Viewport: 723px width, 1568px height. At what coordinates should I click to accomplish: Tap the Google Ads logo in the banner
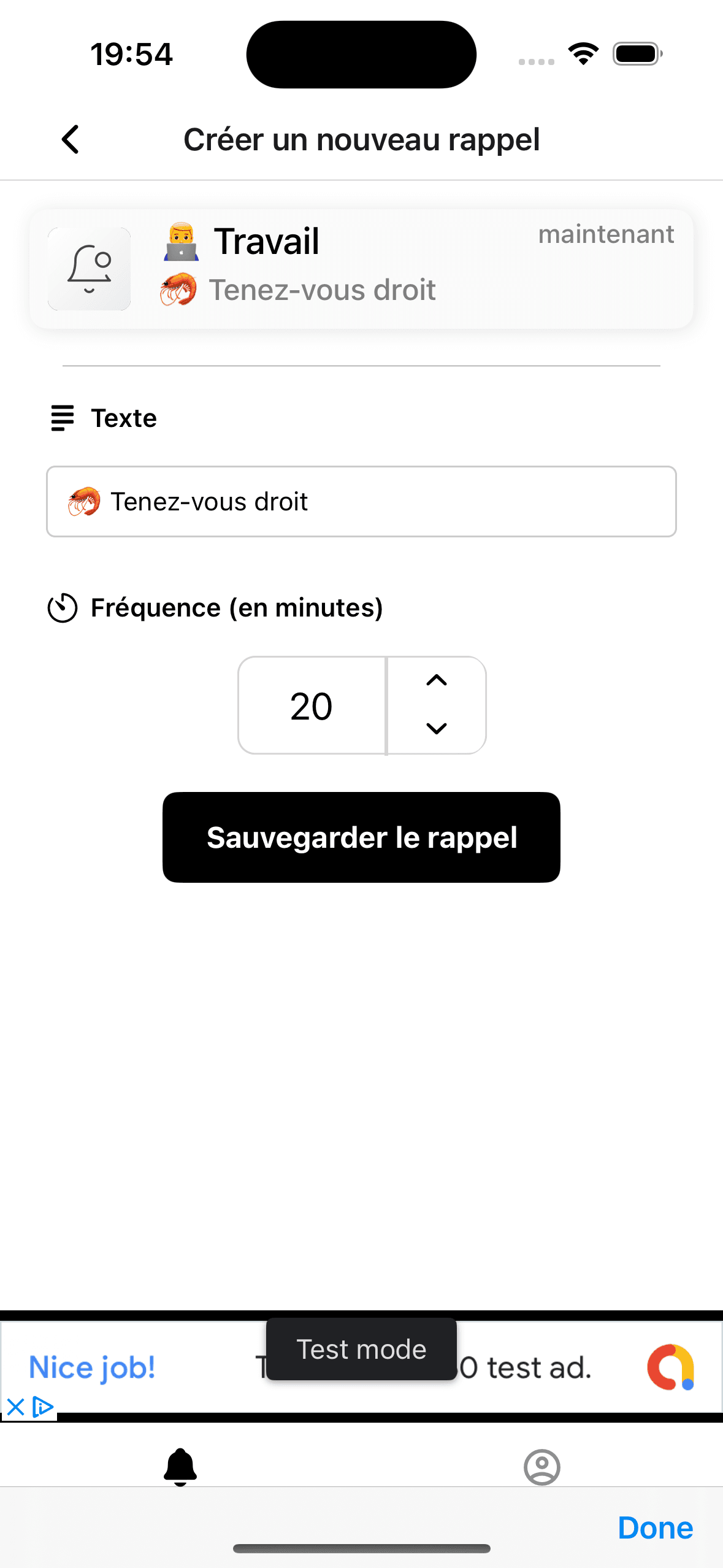[x=670, y=1369]
